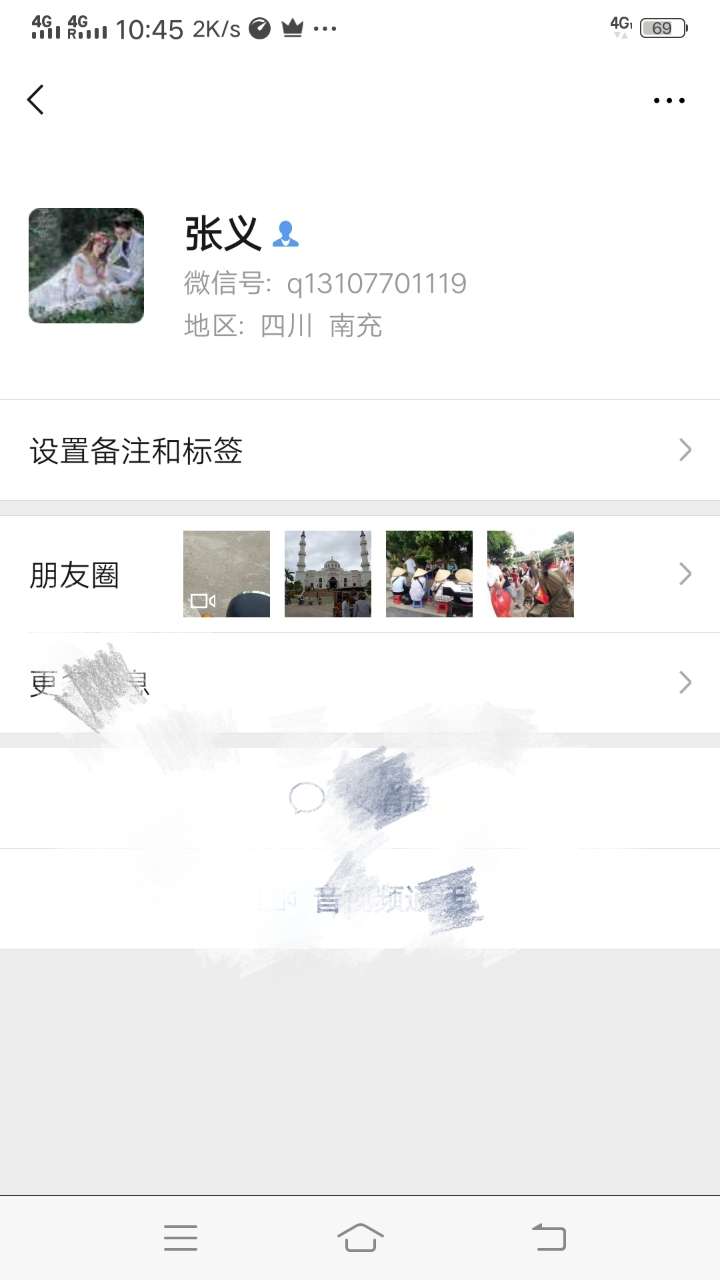
Task: Open 张义's 朋友圈 moments
Action: 360,574
